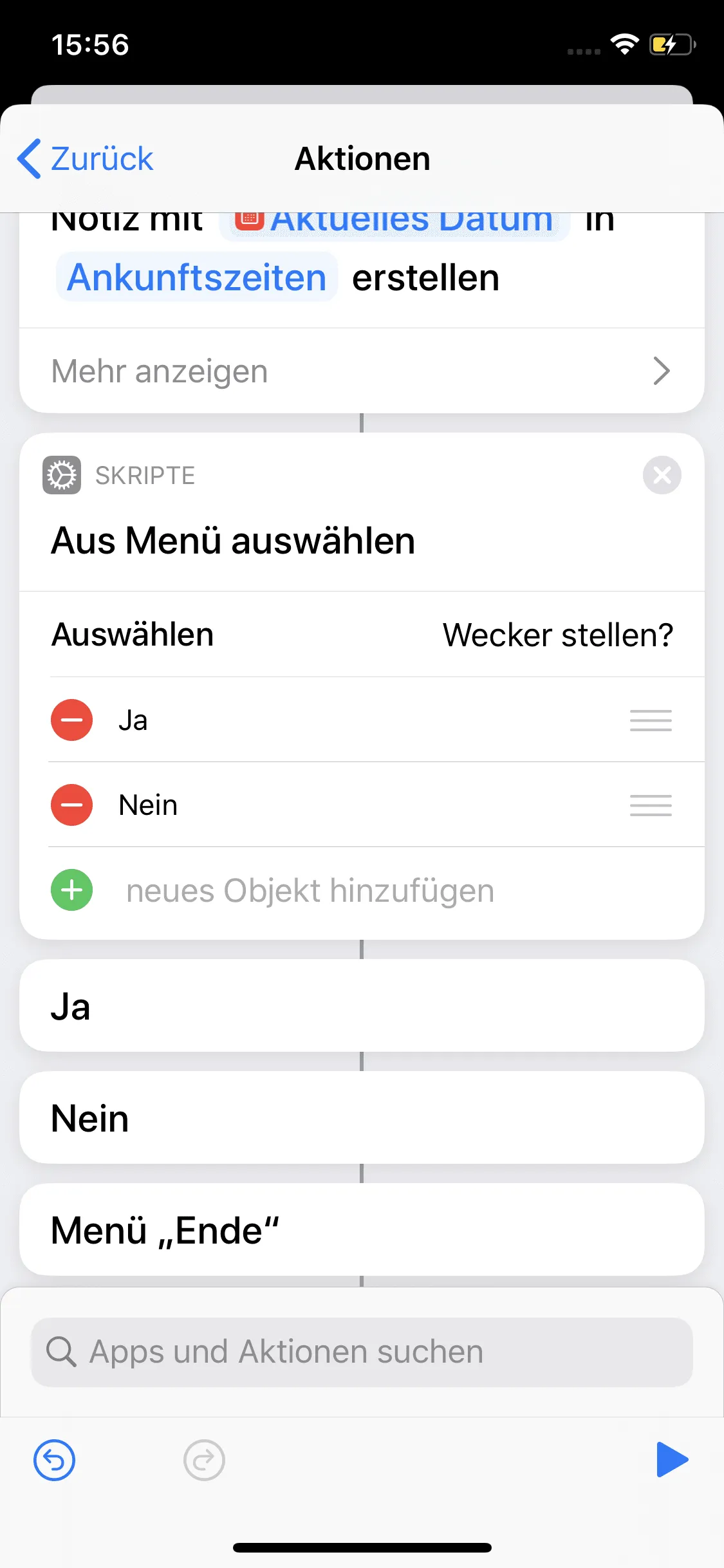The image size is (724, 1568).
Task: Edit the Ja menu item text
Action: 133,720
